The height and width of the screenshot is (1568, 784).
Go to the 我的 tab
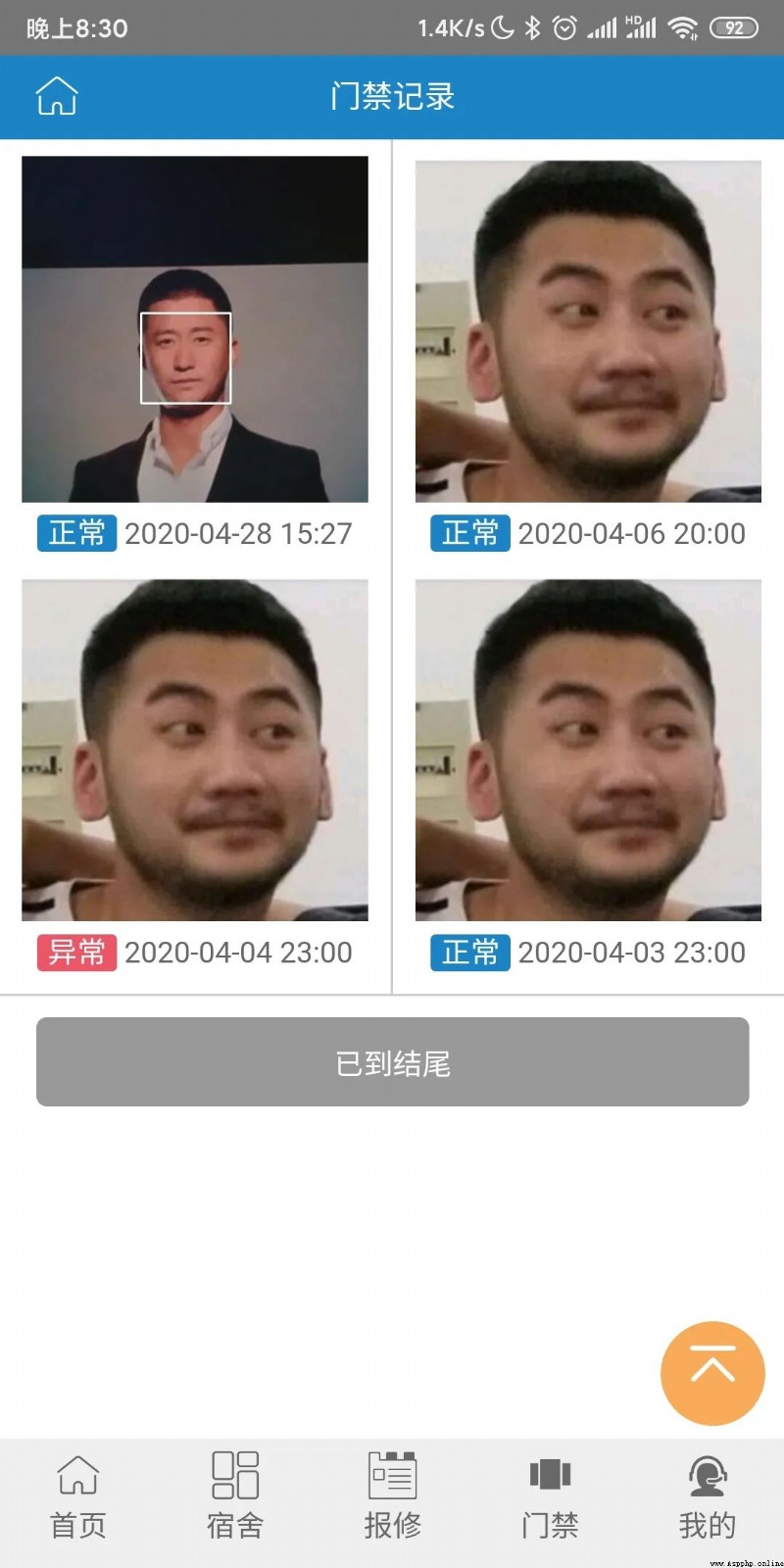pyautogui.click(x=707, y=1495)
